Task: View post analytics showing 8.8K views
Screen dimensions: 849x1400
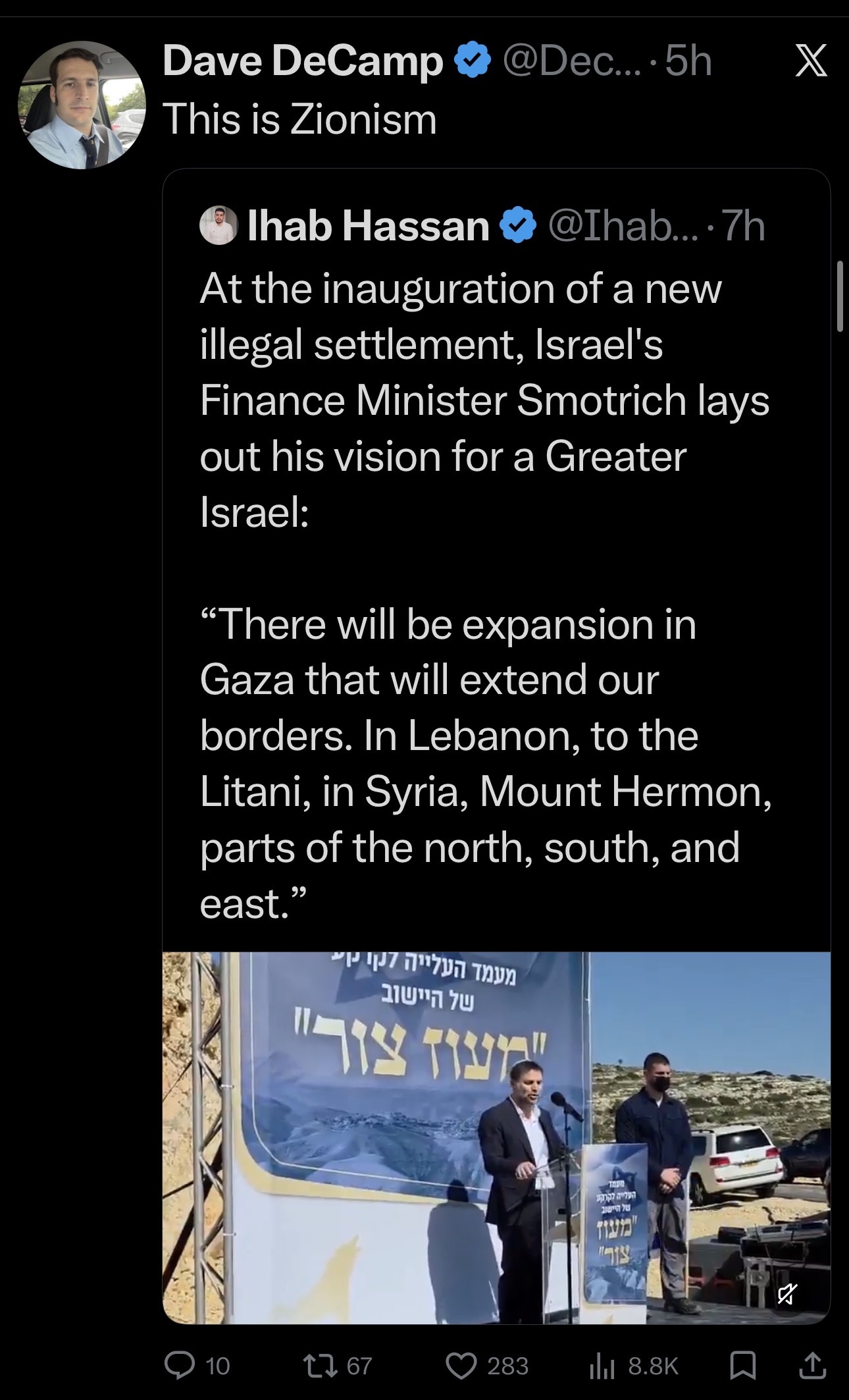Action: pos(600,1365)
